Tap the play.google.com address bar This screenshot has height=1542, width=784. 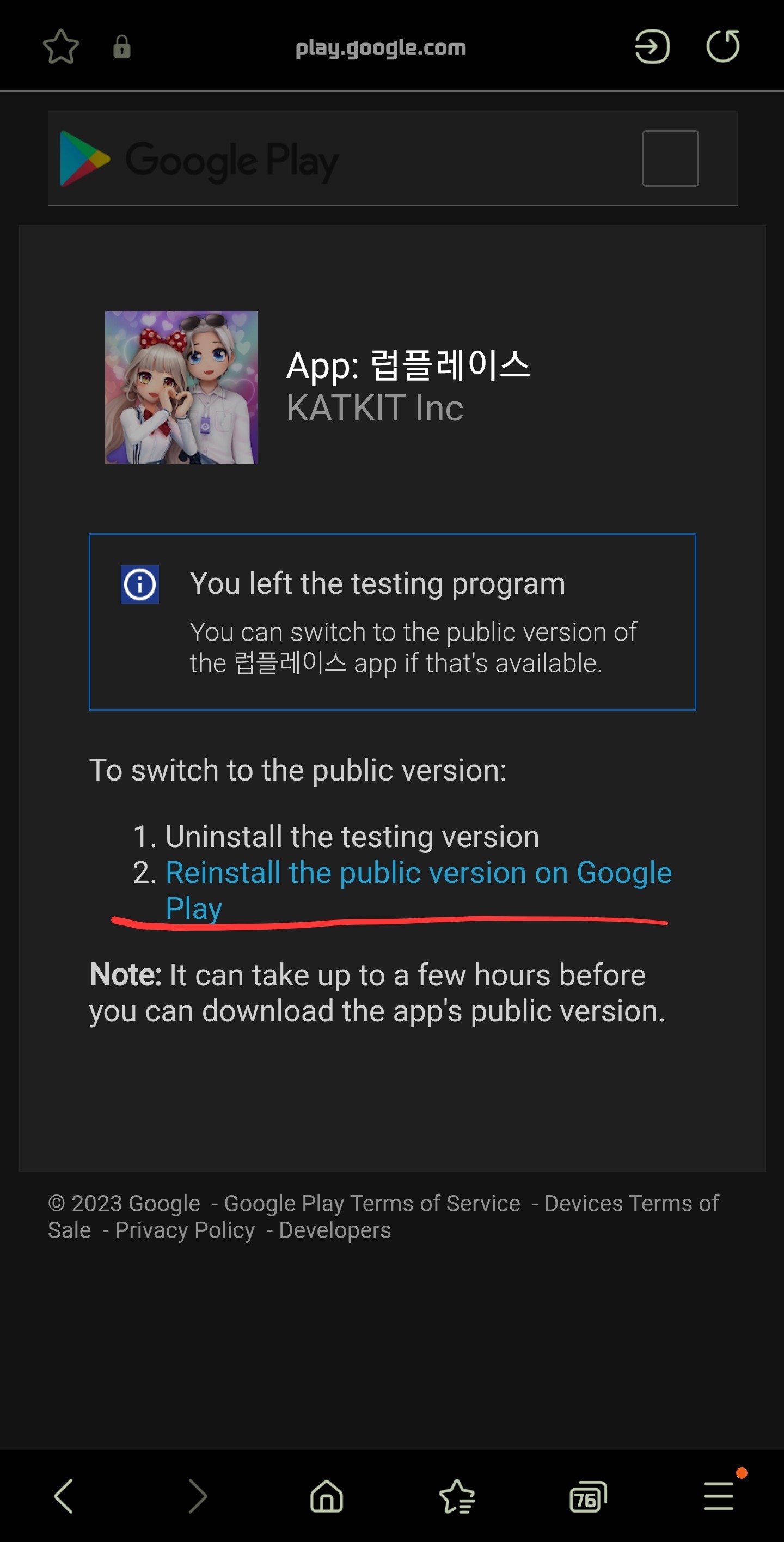coord(381,47)
